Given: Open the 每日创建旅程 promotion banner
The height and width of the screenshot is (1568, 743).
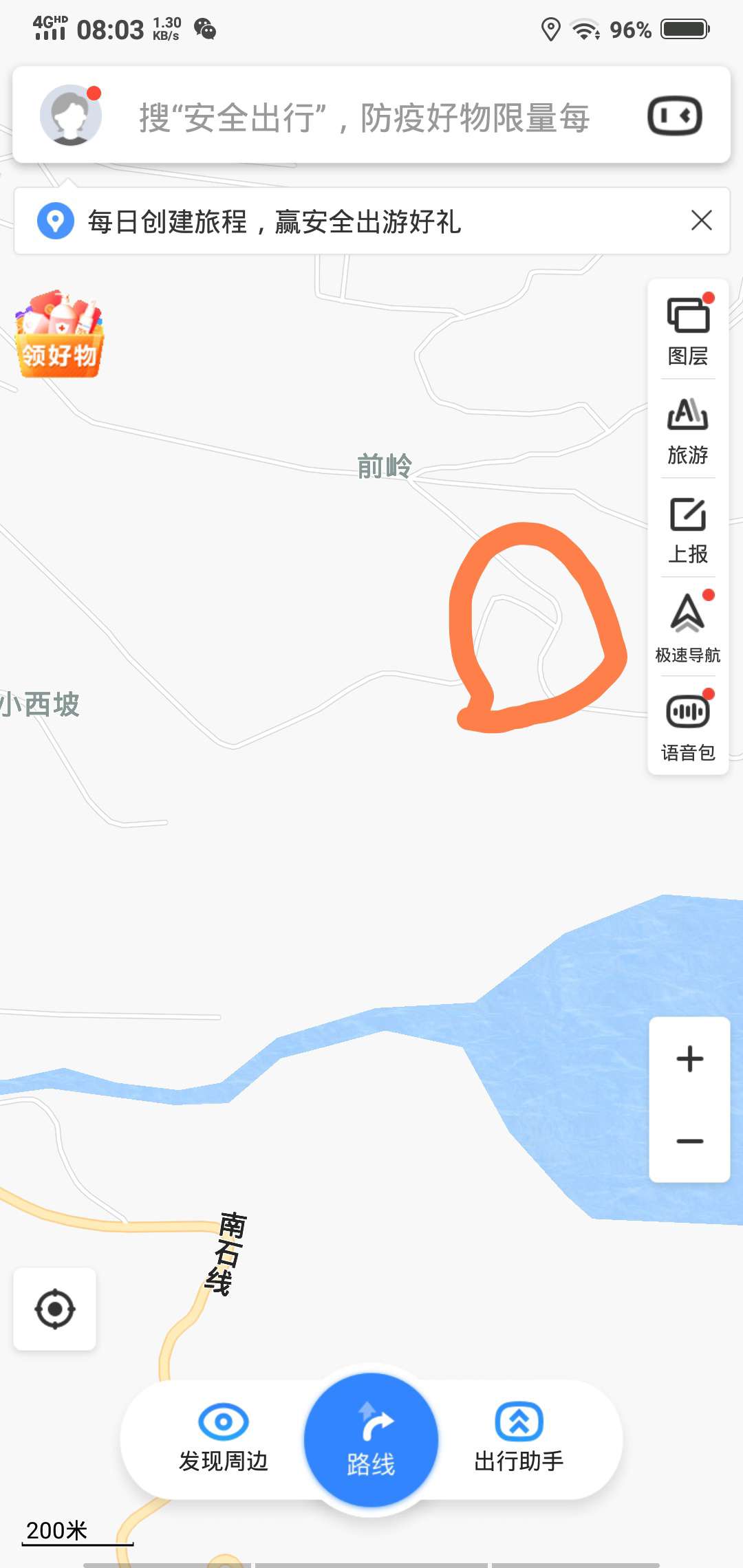Looking at the screenshot, I should point(275,221).
